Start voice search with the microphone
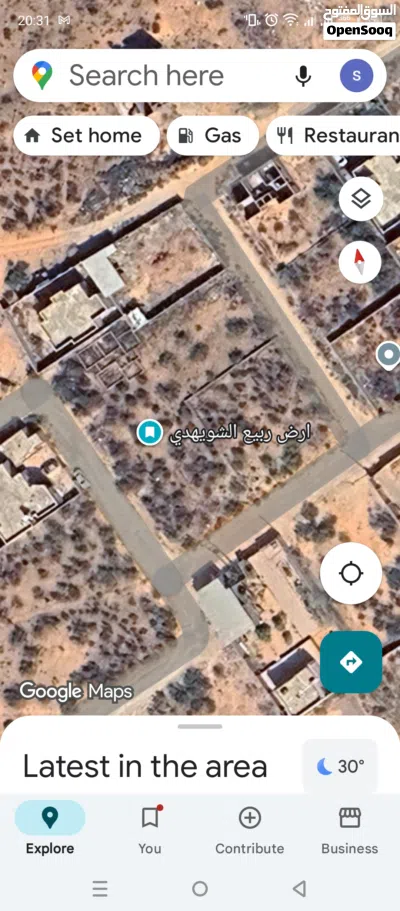Screen dimensions: 400x911 coord(303,76)
